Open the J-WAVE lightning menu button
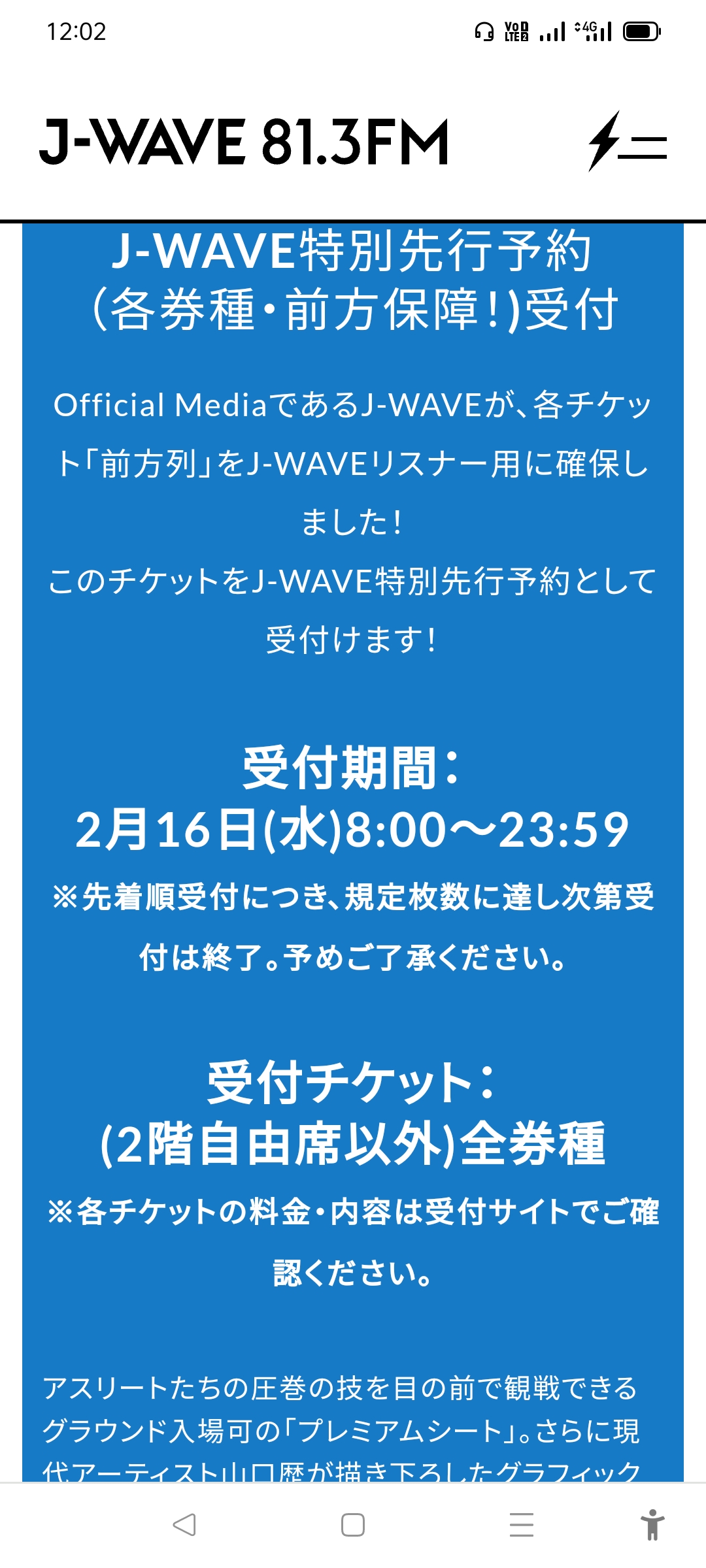This screenshot has height=1568, width=706. coord(626,142)
